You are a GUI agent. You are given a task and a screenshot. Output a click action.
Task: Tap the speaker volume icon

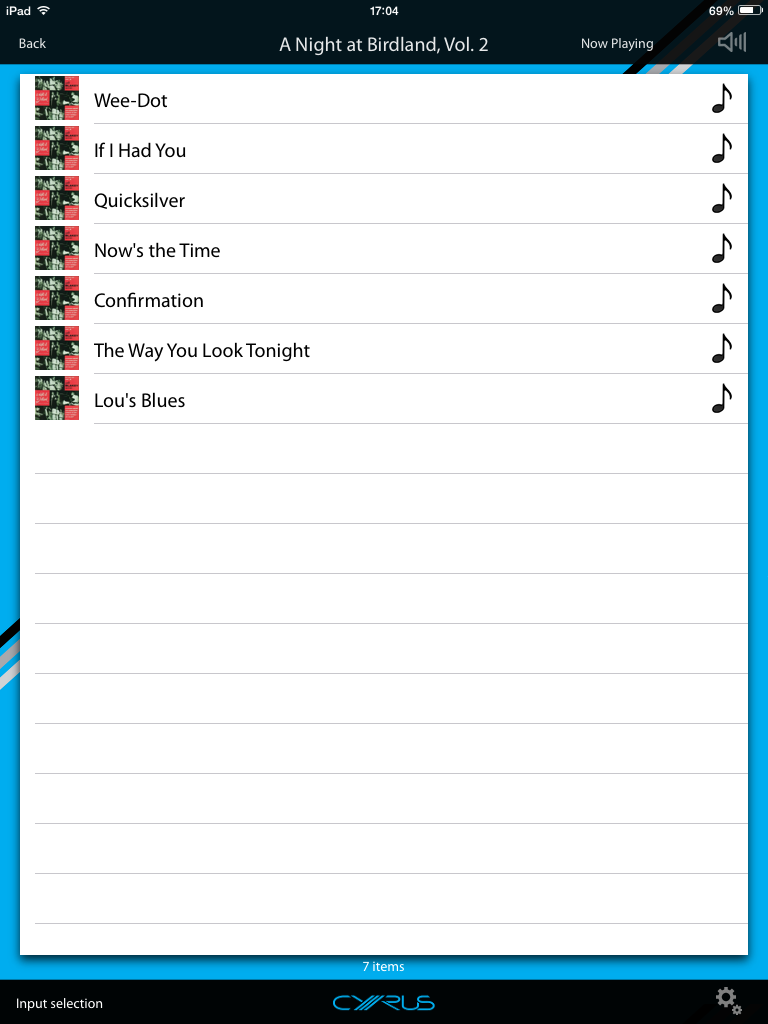[731, 42]
